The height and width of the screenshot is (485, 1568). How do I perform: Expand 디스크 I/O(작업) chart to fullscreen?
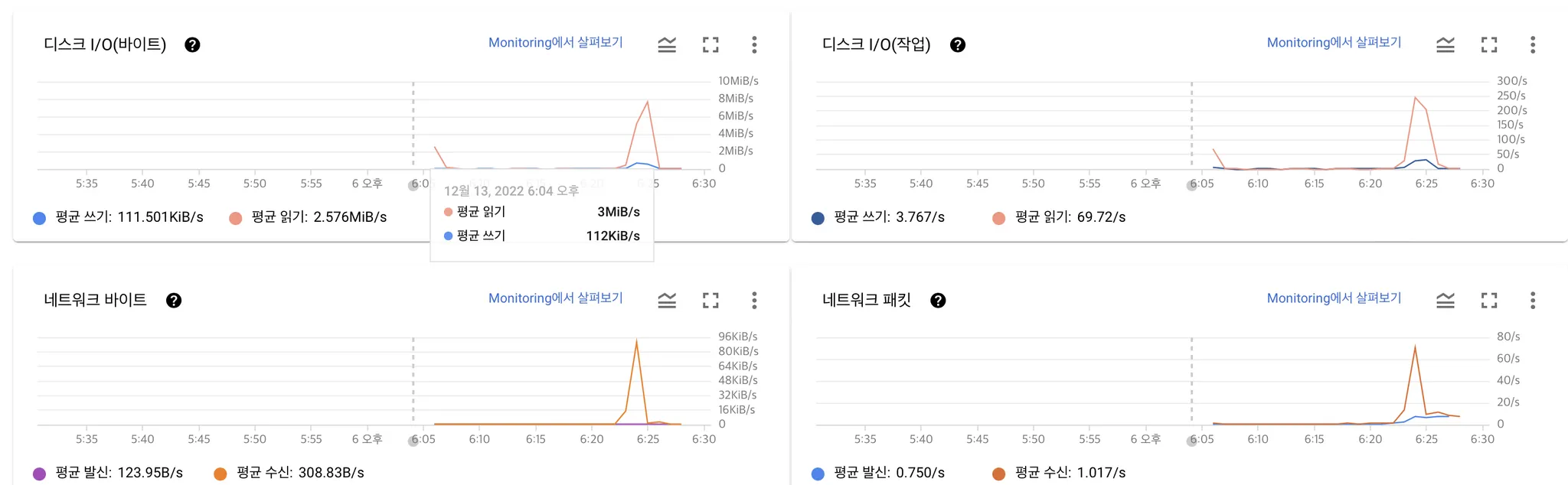[x=1489, y=45]
